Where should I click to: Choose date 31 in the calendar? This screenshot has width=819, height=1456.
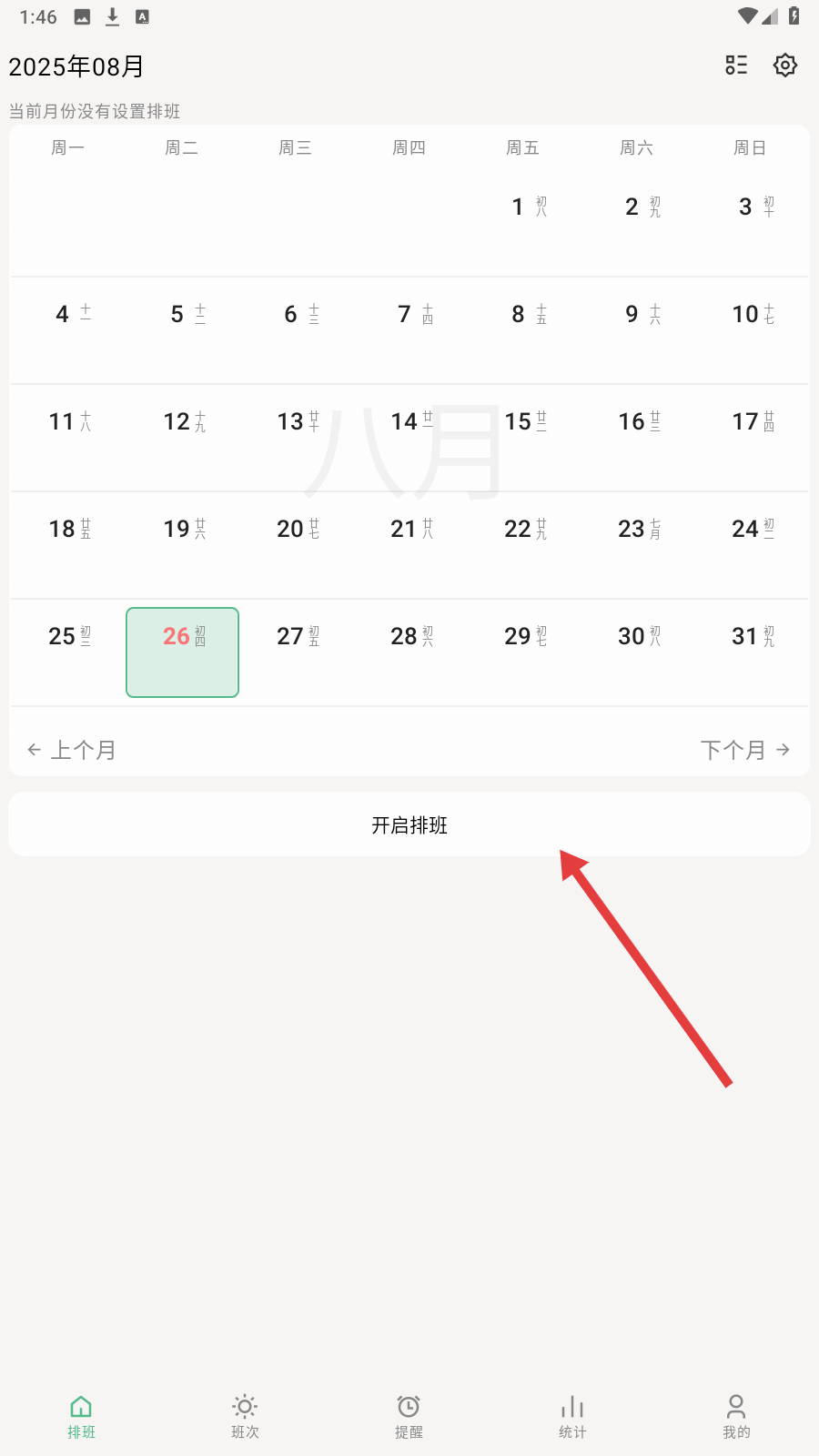tap(751, 652)
